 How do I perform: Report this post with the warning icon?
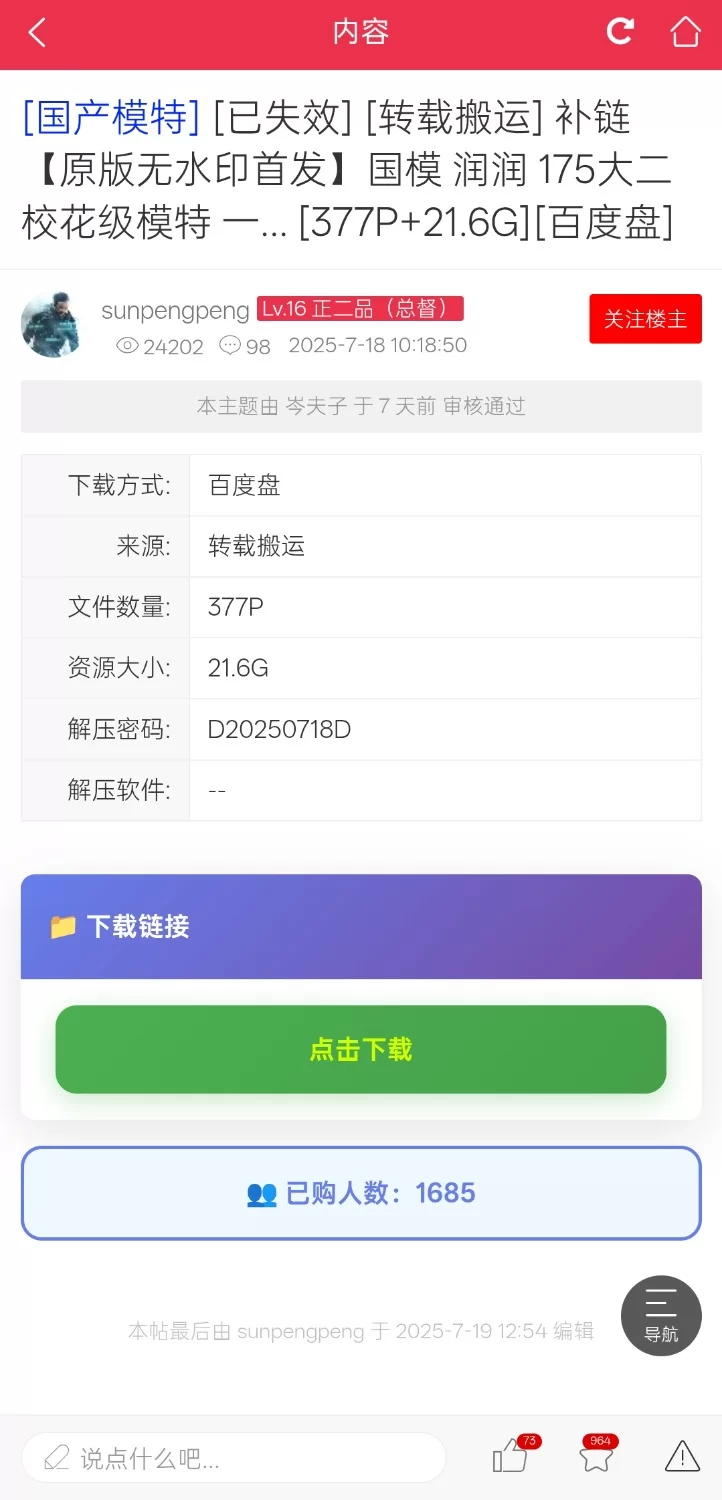(682, 1457)
